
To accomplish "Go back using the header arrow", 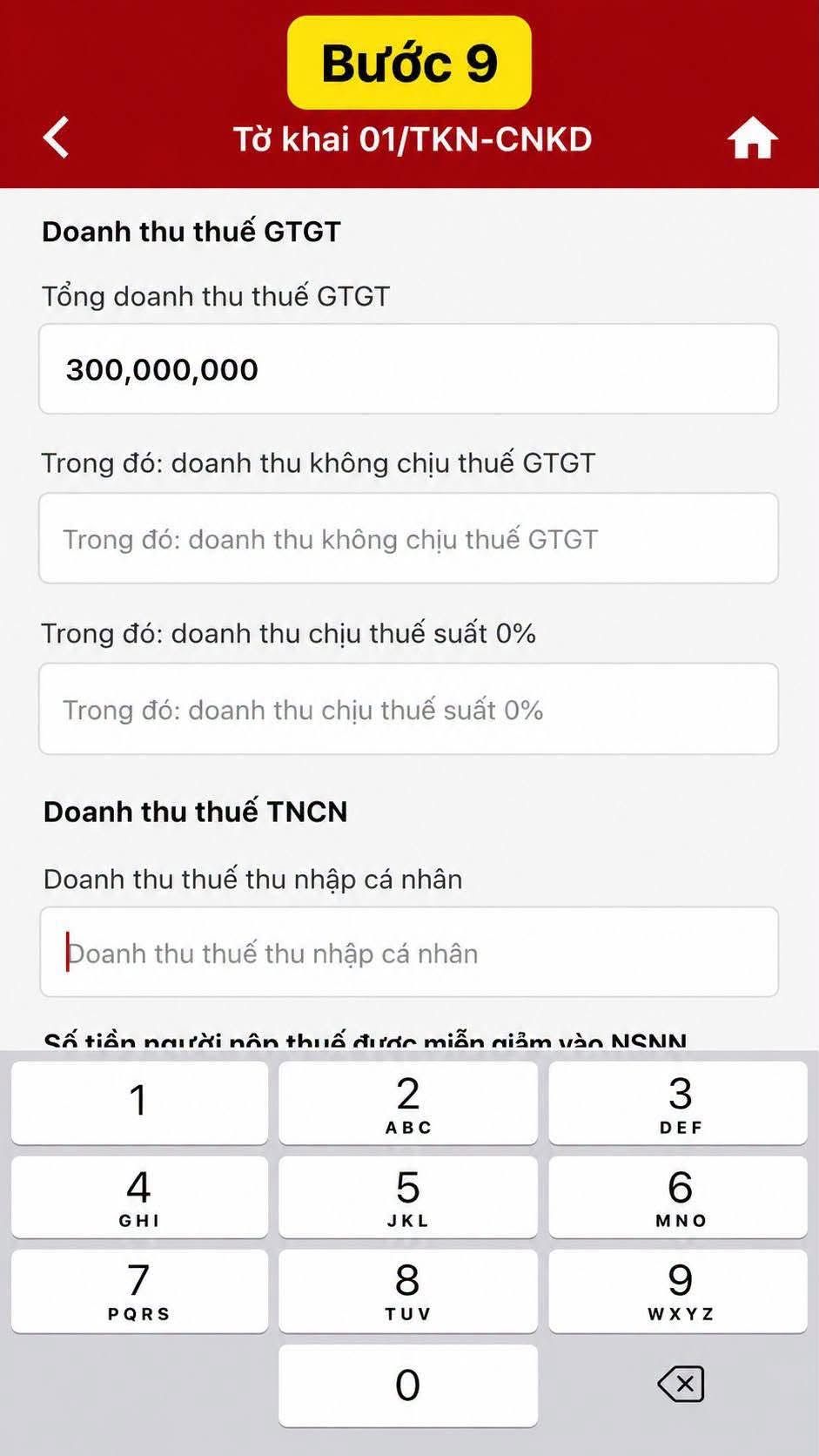I will (x=57, y=138).
